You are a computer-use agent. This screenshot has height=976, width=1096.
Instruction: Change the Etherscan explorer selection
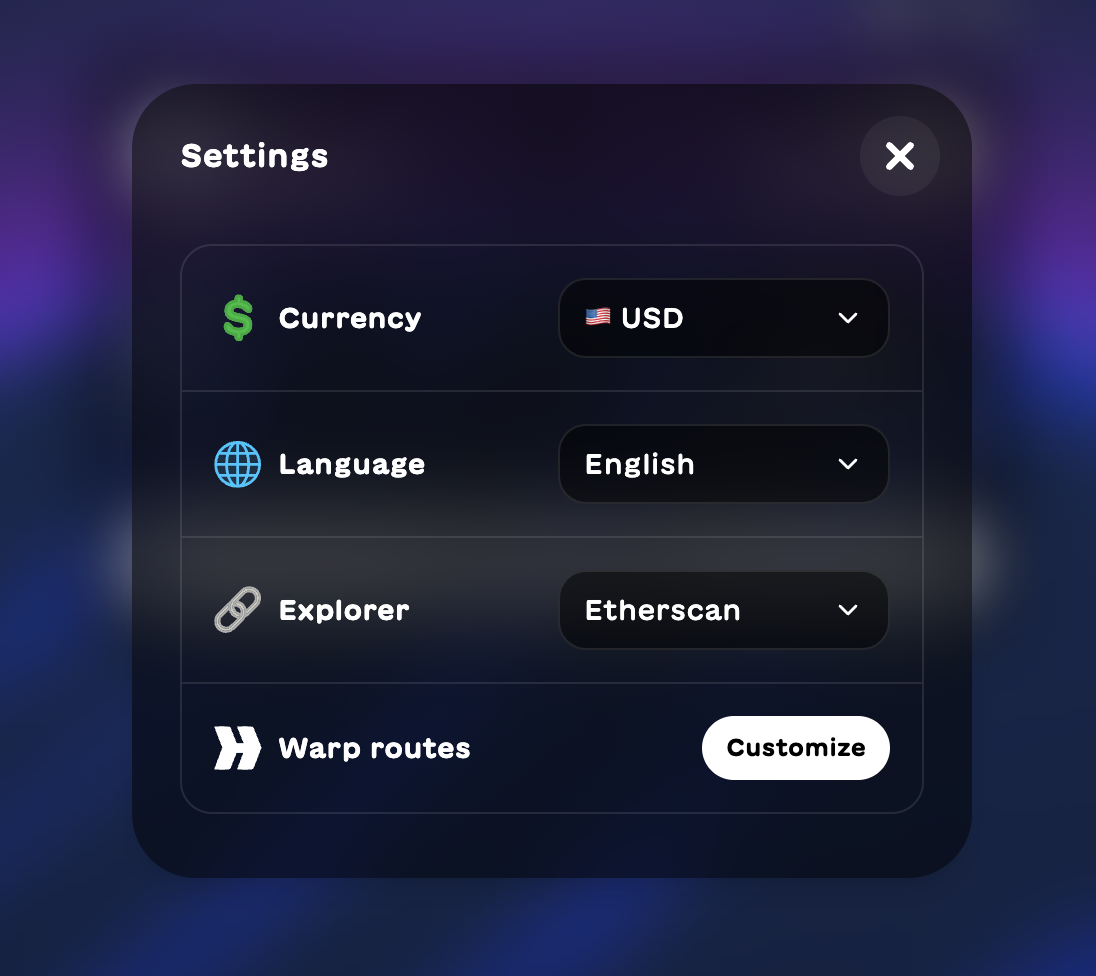[x=723, y=610]
